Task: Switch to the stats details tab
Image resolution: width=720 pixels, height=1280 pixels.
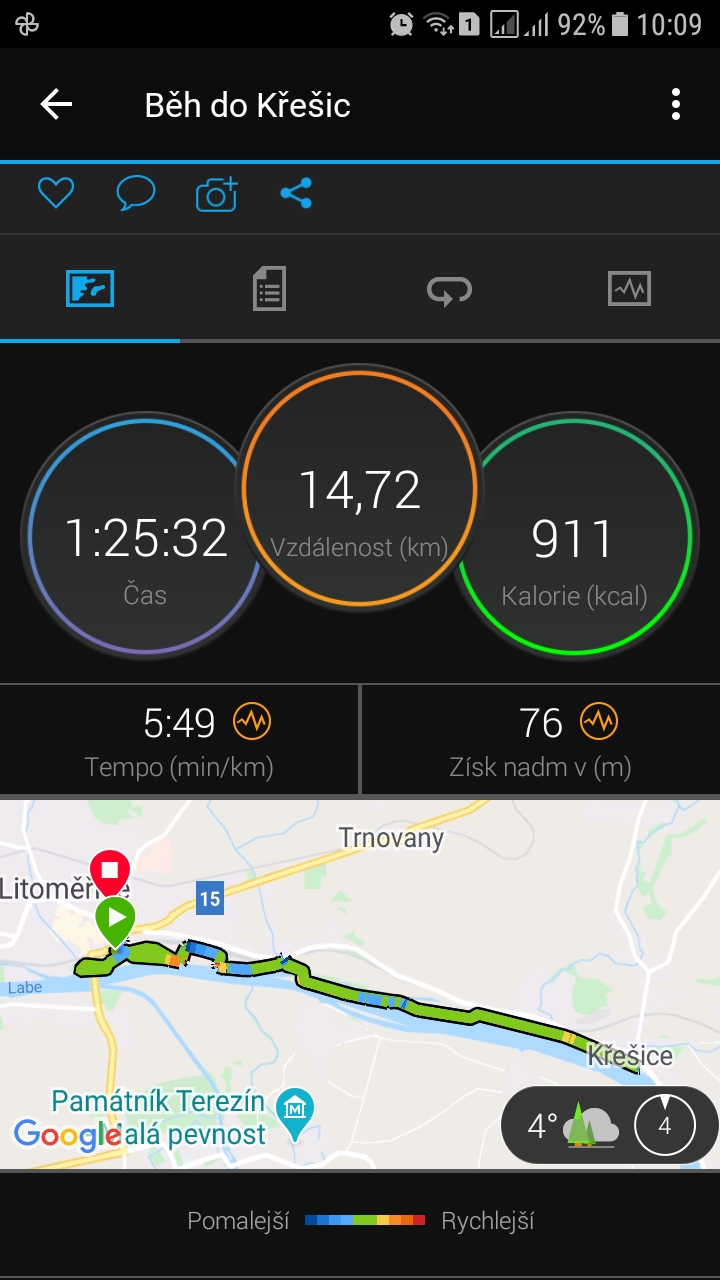Action: click(x=269, y=289)
